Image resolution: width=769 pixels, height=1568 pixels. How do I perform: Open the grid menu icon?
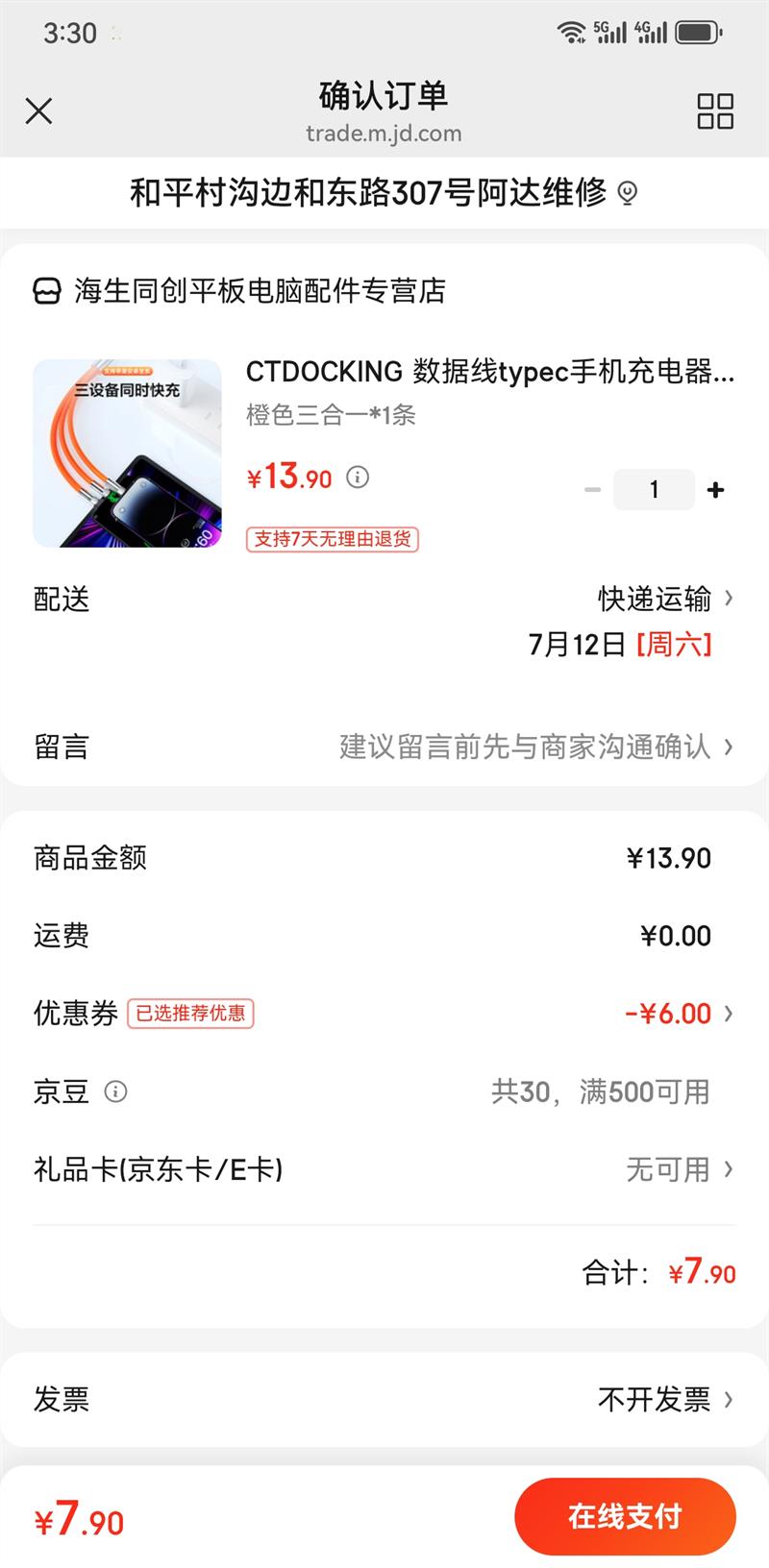[715, 111]
